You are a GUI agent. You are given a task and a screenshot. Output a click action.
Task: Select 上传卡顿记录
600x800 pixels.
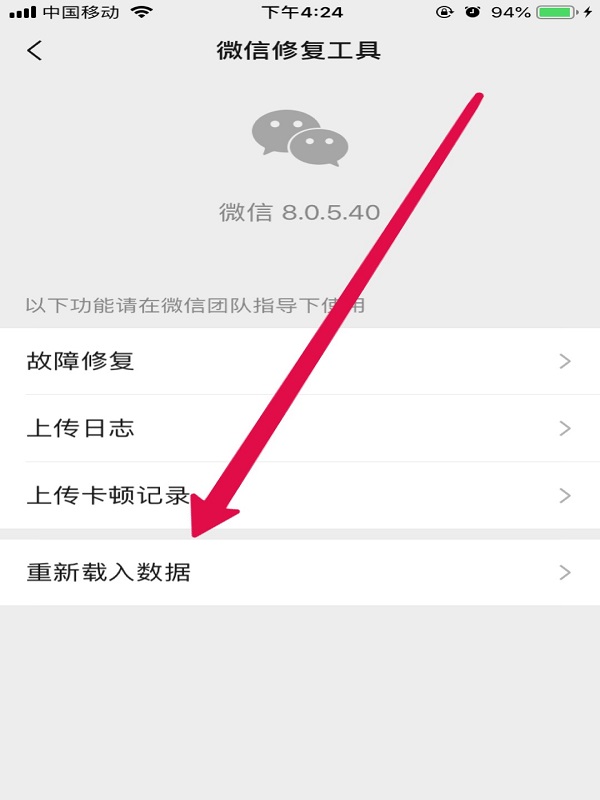(x=300, y=495)
